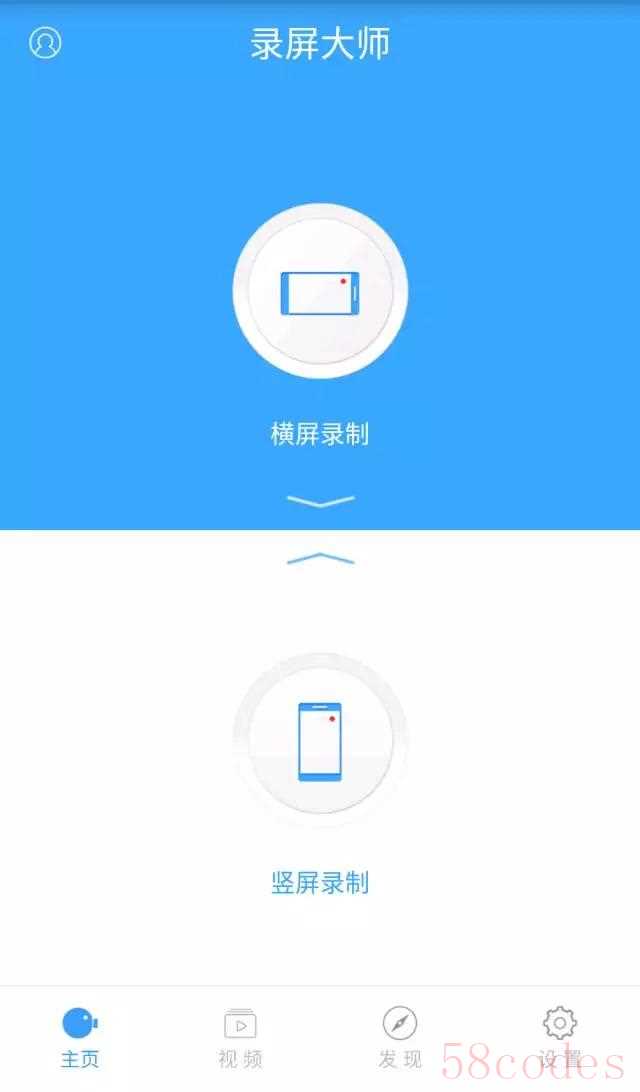Screen dimensions: 640x1092
Task: Tap the upward chevron above 竖屏录制
Action: click(320, 559)
